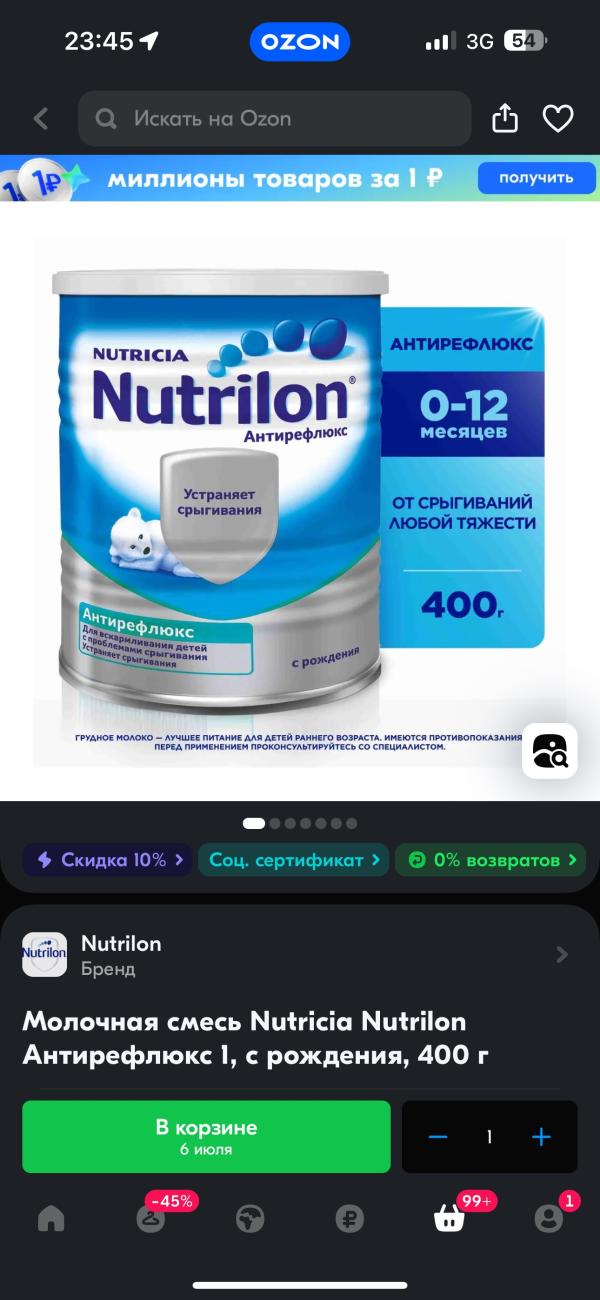600x1300 pixels.
Task: Tap the 'получить' button in the banner
Action: [536, 178]
